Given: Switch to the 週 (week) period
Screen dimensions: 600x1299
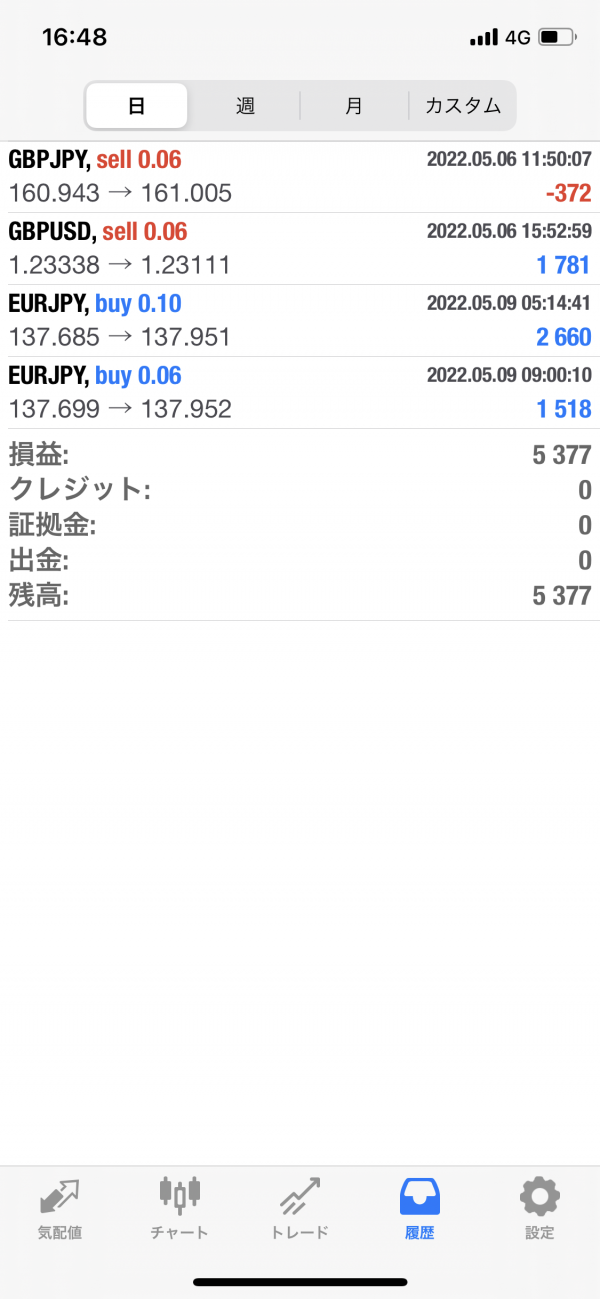Looking at the screenshot, I should pos(245,106).
